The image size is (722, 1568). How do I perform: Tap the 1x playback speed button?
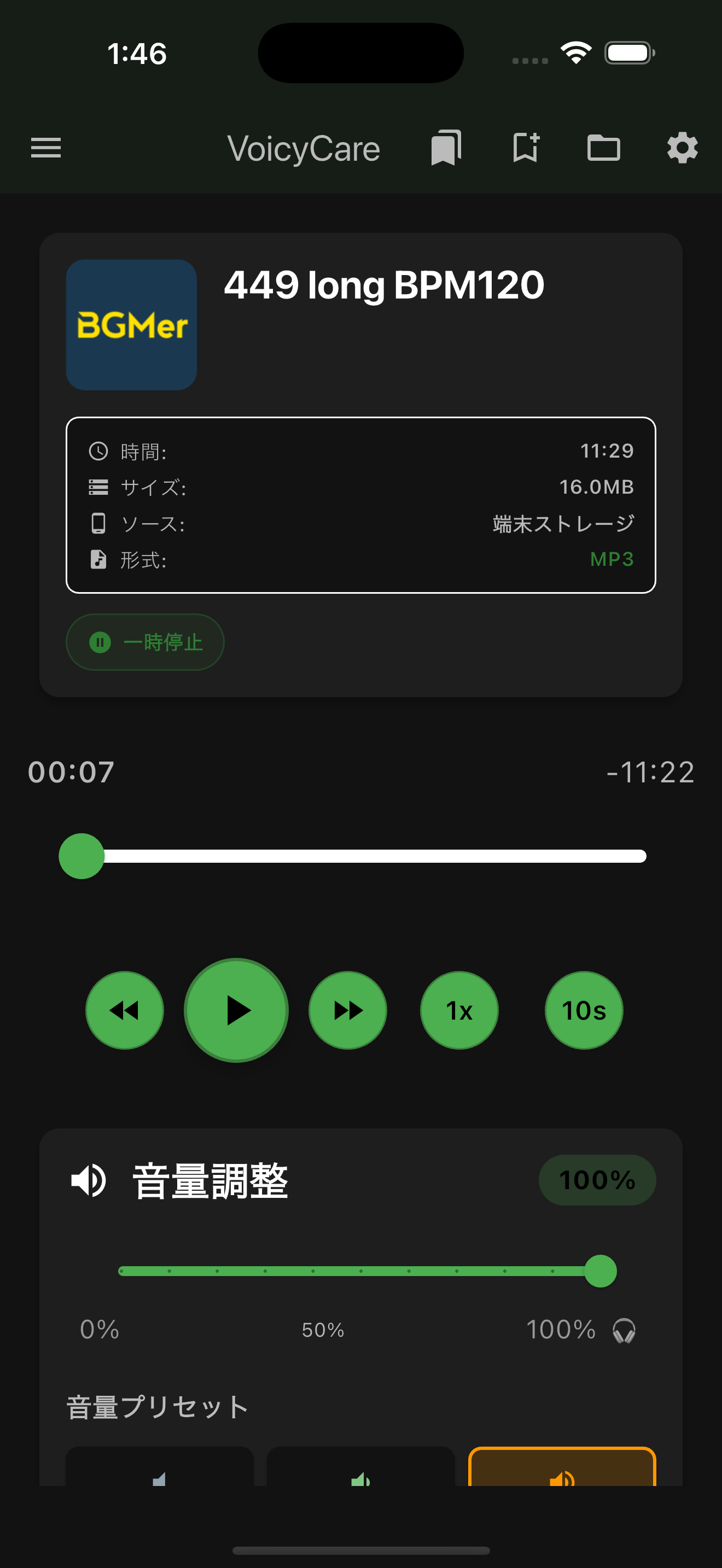[x=459, y=1010]
